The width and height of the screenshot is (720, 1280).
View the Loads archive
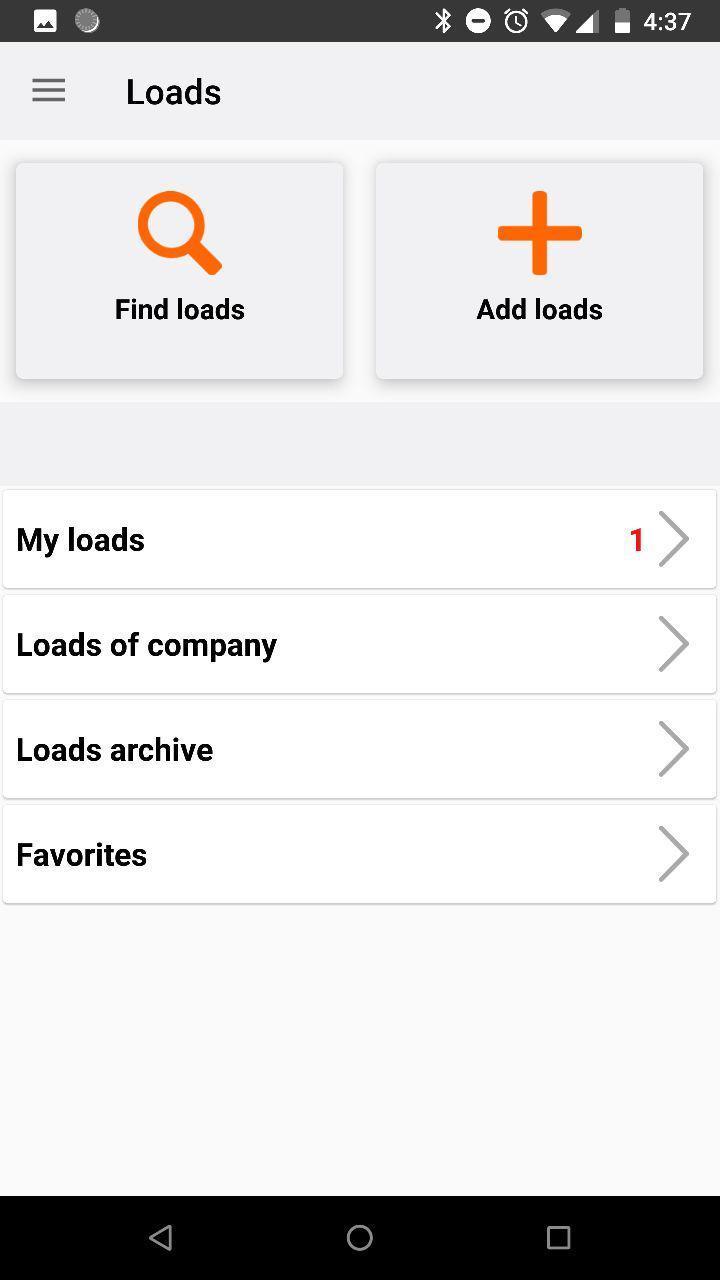point(360,749)
